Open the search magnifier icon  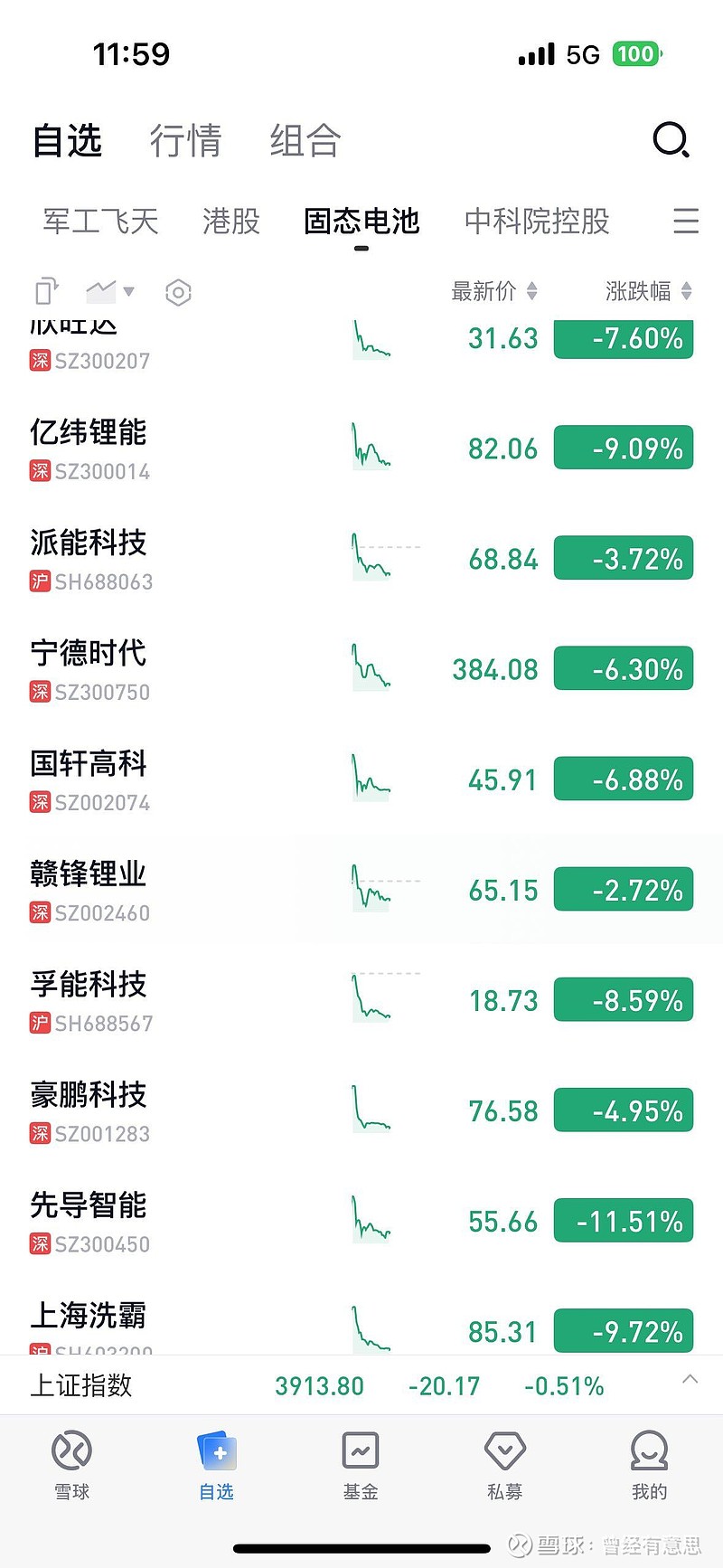[671, 141]
